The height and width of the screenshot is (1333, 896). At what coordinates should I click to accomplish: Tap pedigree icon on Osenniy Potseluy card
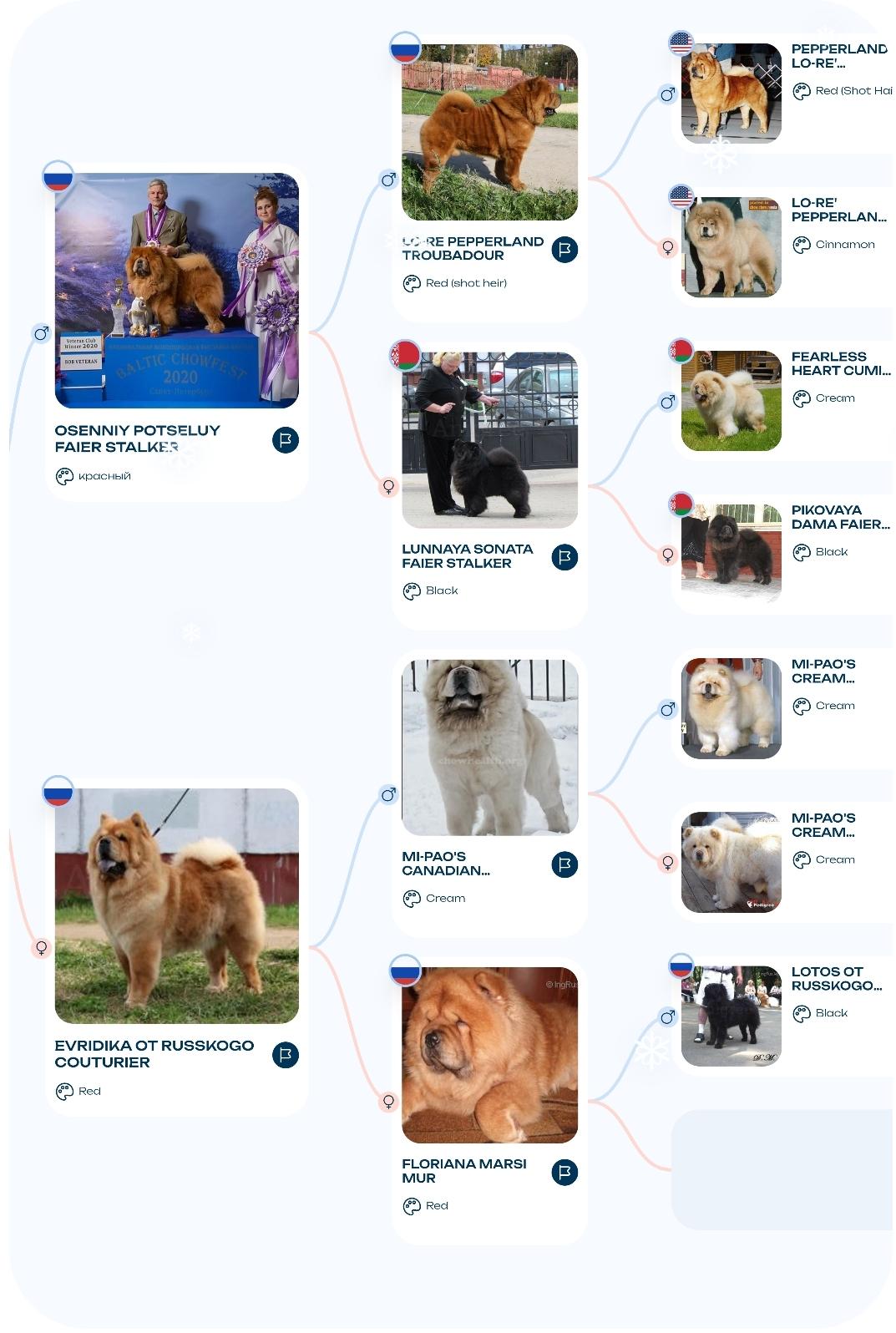(286, 440)
